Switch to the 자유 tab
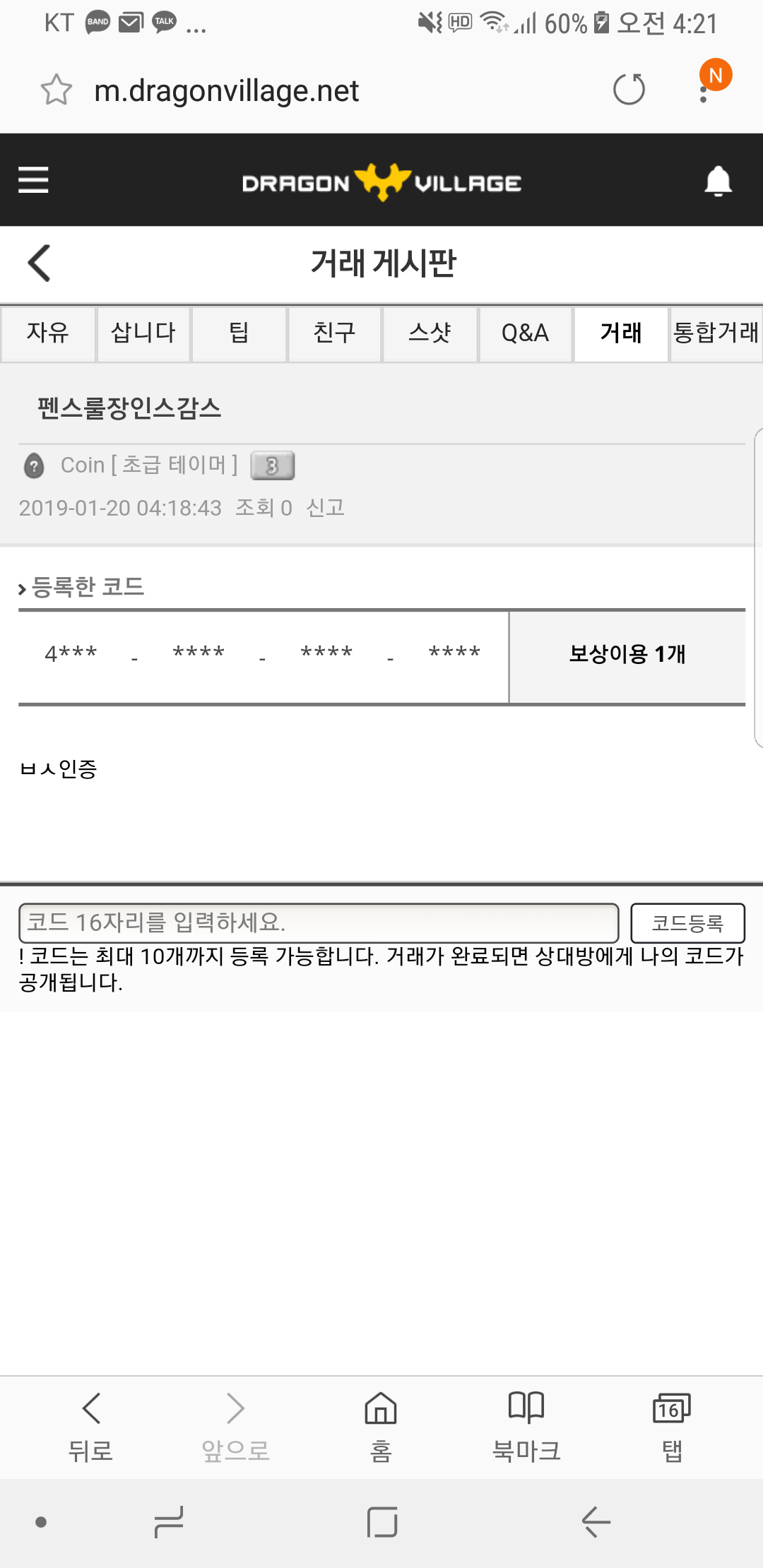Screen dimensions: 763x1568 click(x=48, y=333)
